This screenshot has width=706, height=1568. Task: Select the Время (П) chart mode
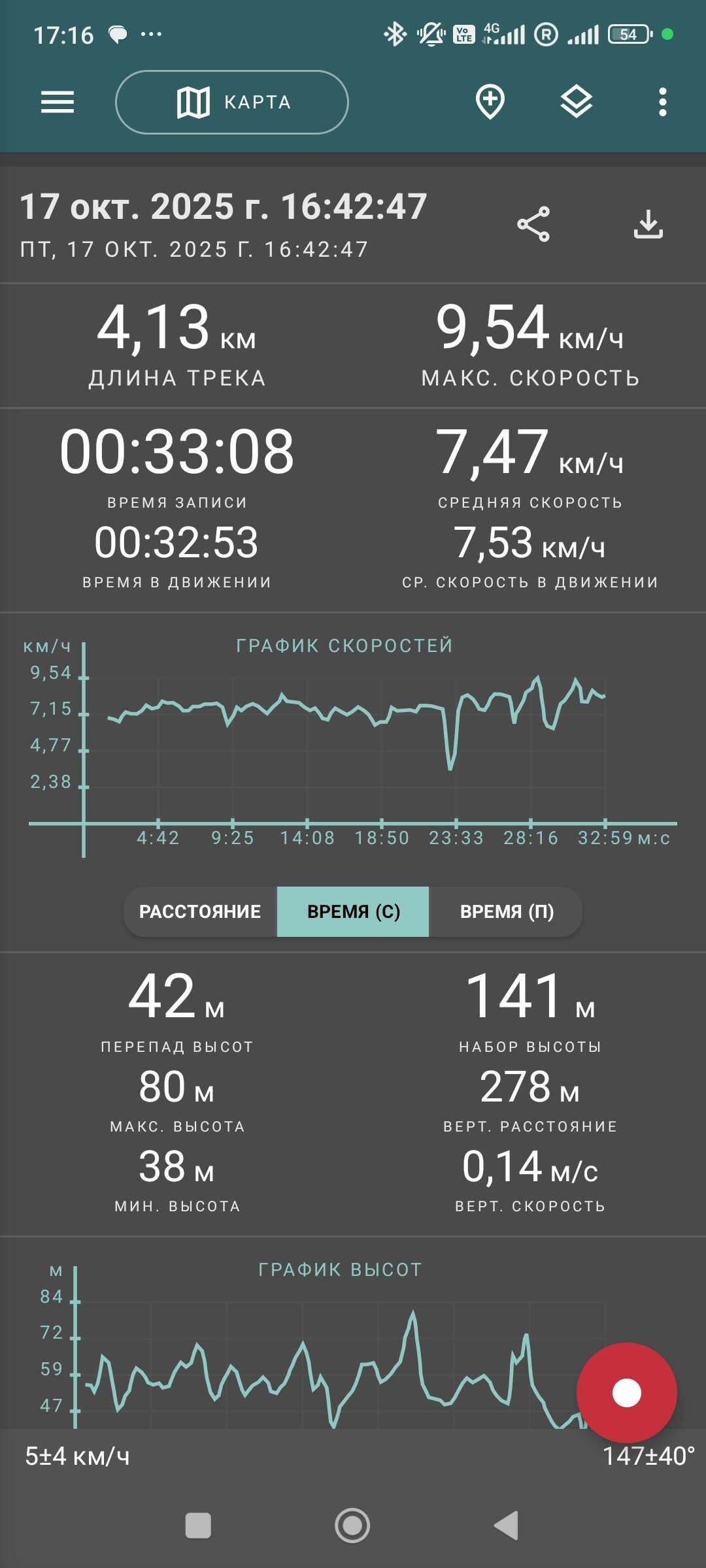(507, 911)
